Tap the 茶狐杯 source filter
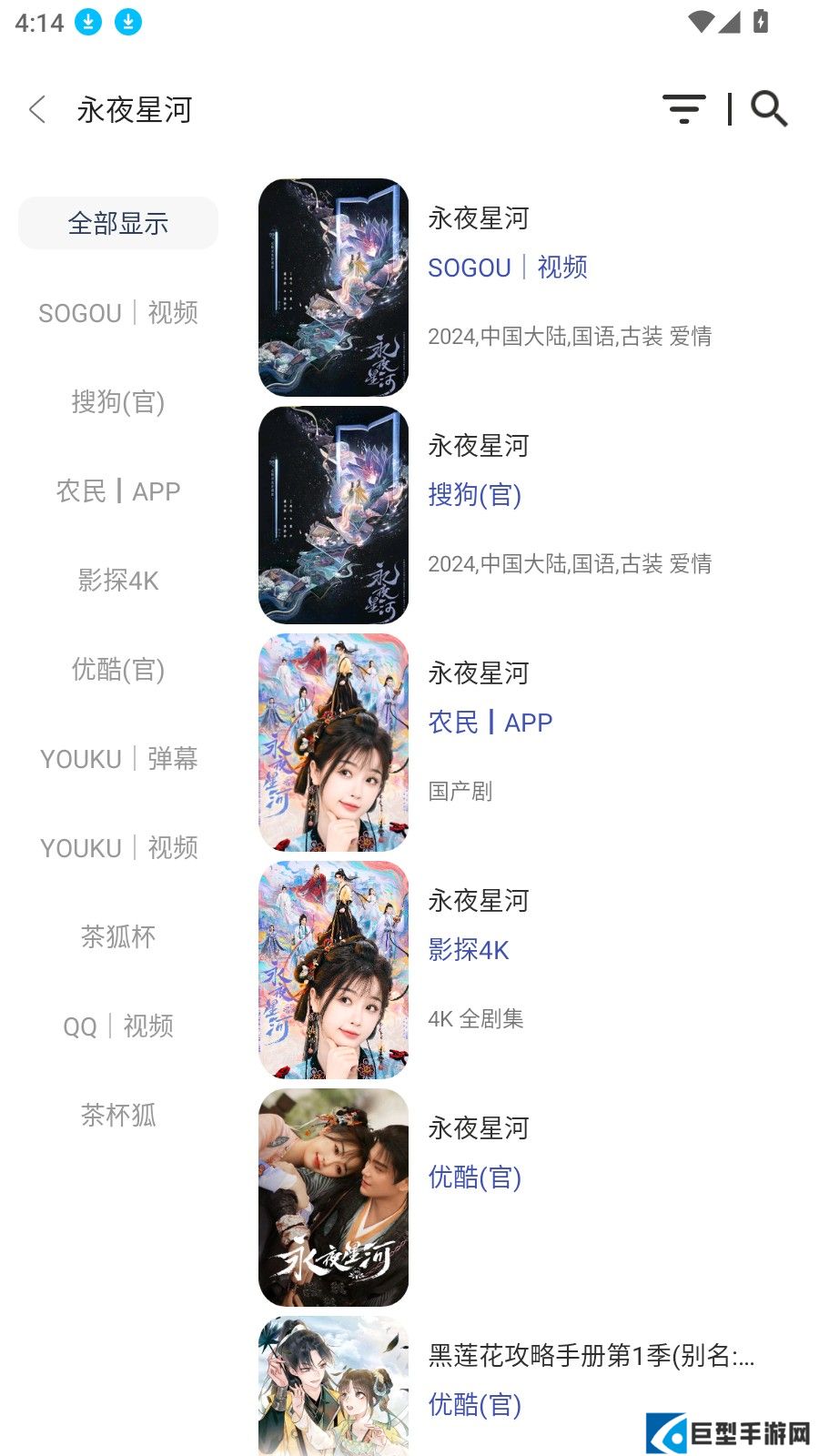819x1456 pixels. [118, 936]
